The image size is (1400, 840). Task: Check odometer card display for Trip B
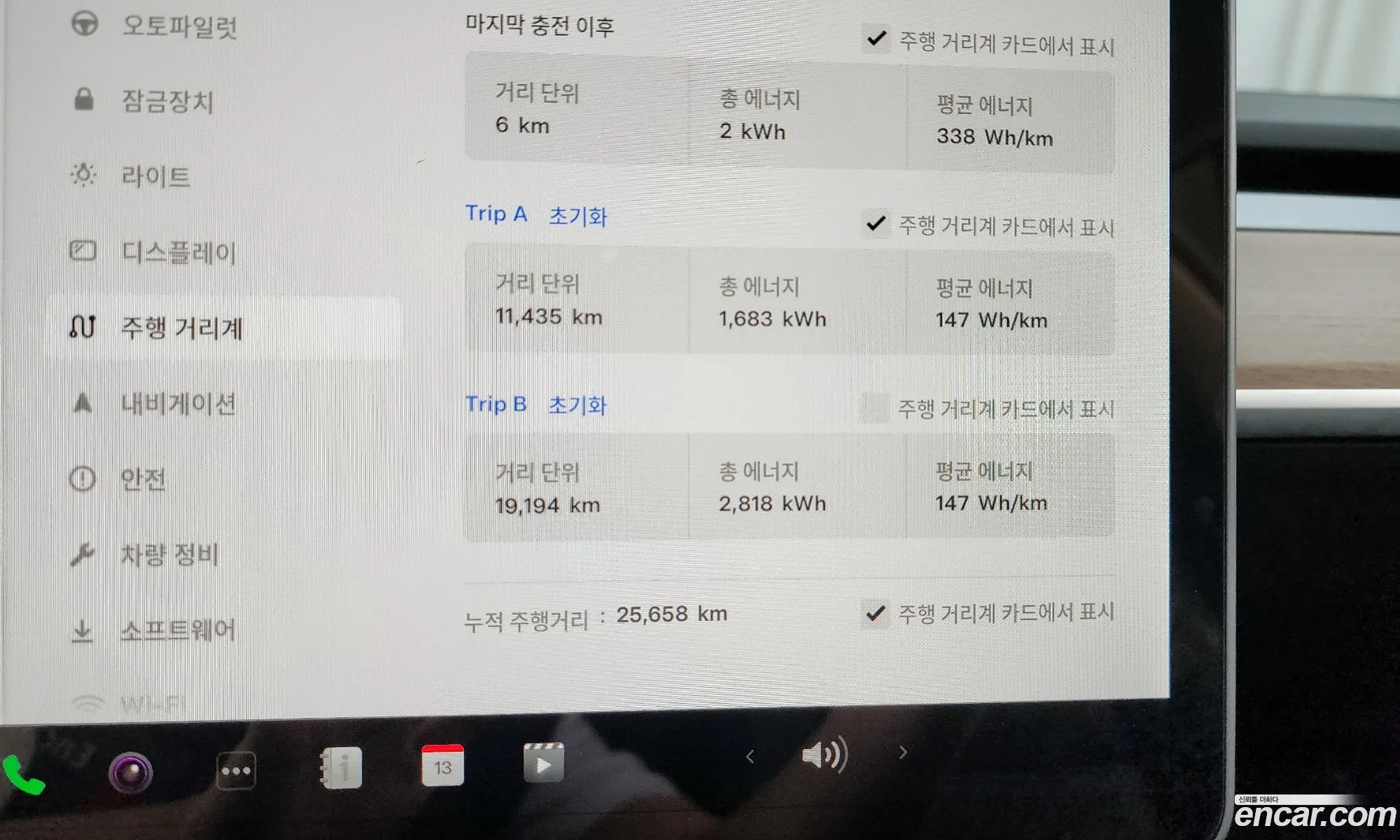874,408
